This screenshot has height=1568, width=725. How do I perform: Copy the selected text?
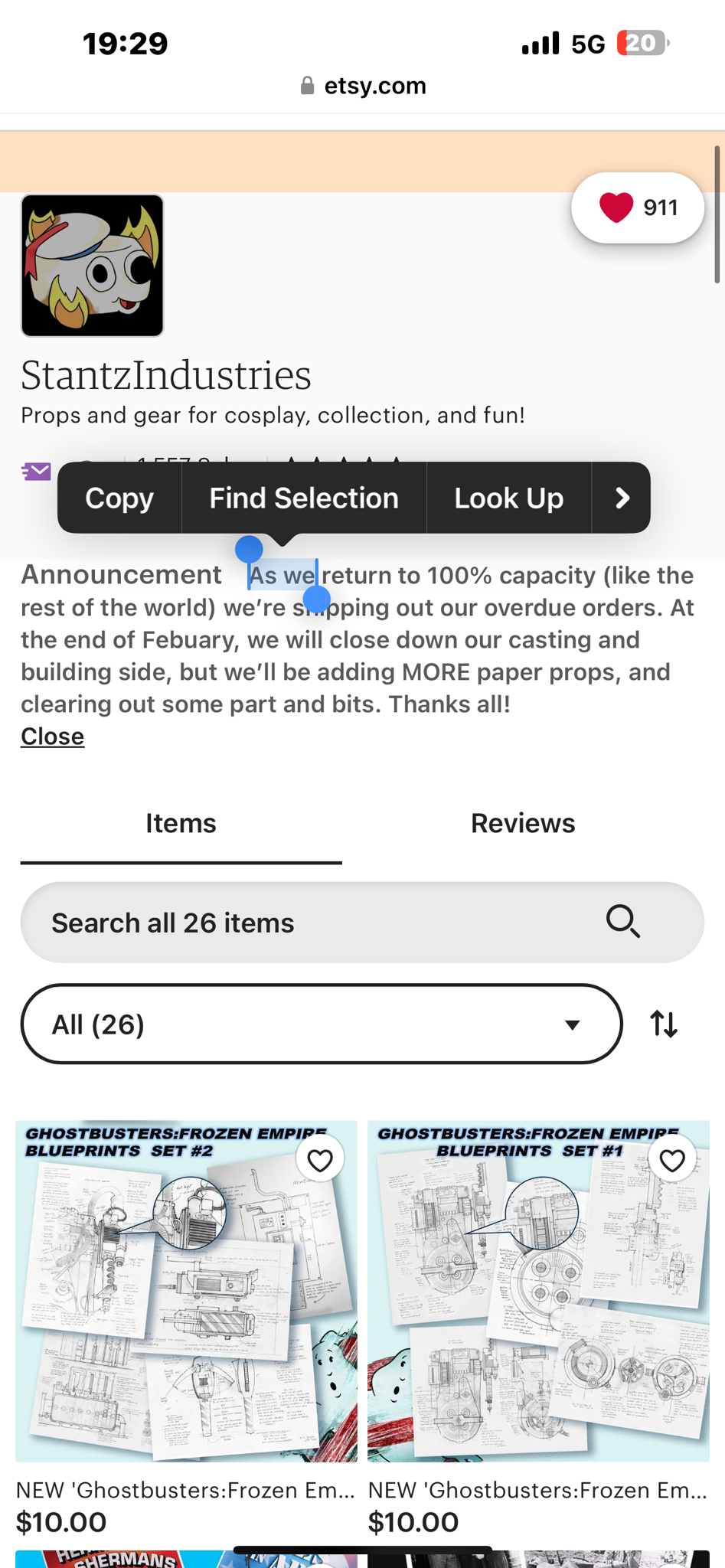(119, 498)
